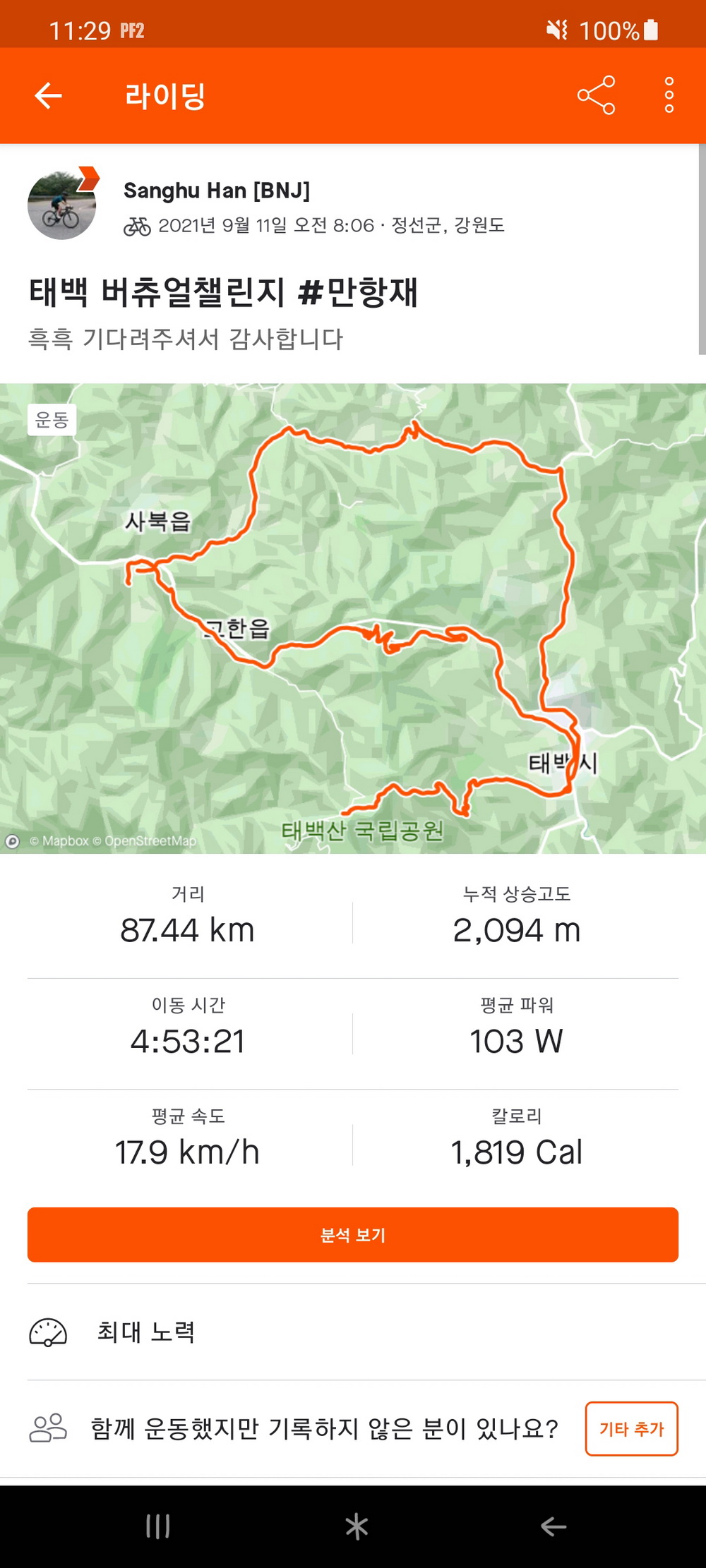Screen dimensions: 706x1568
Task: Tap the system back arrow in navigation bar
Action: click(x=554, y=1526)
